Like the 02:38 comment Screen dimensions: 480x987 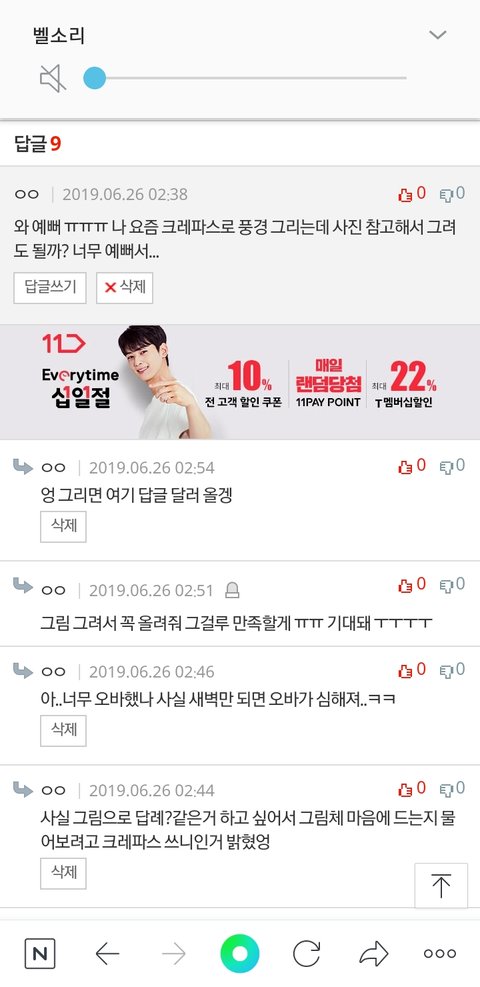[x=412, y=194]
